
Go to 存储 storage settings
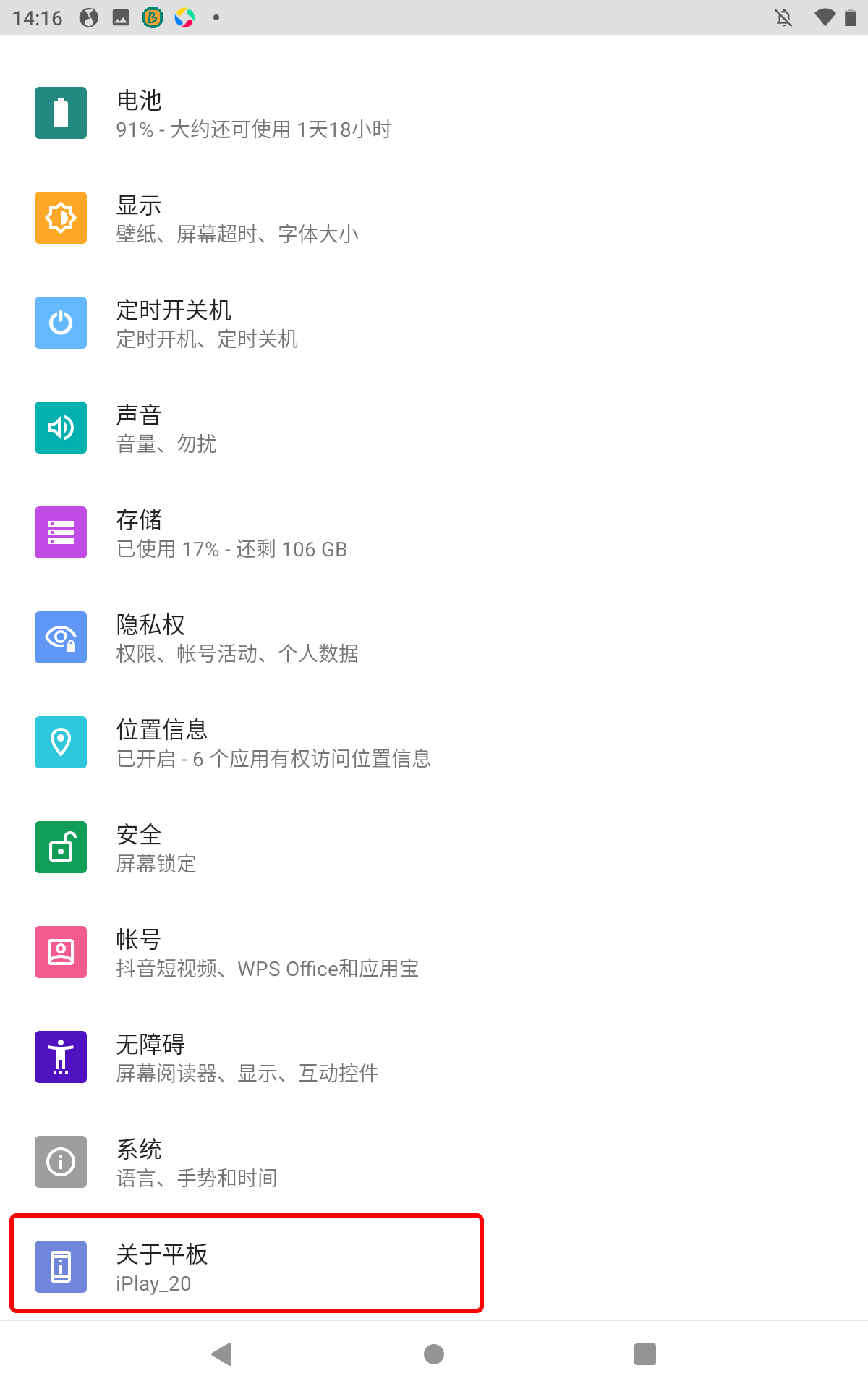(x=231, y=533)
